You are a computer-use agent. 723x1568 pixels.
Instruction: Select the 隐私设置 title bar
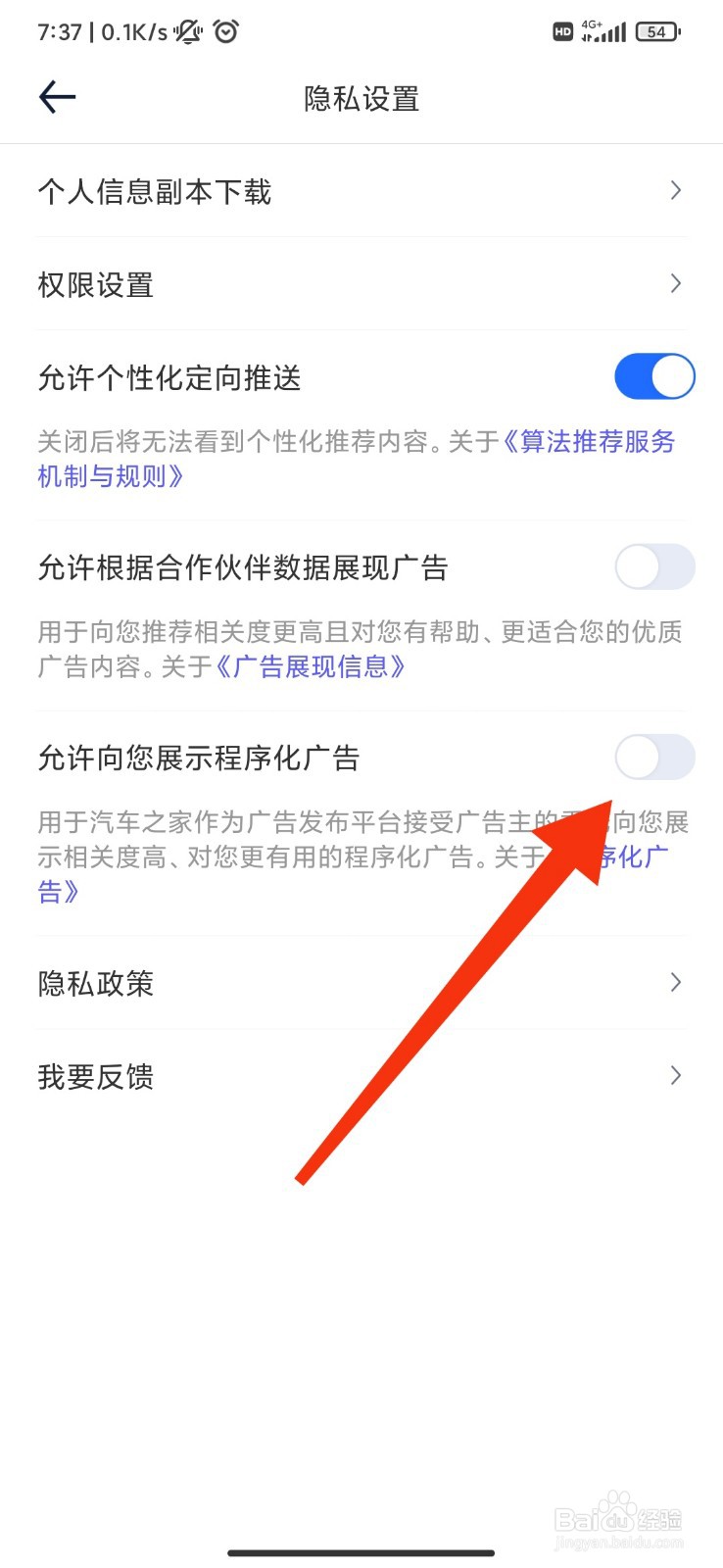(x=361, y=98)
